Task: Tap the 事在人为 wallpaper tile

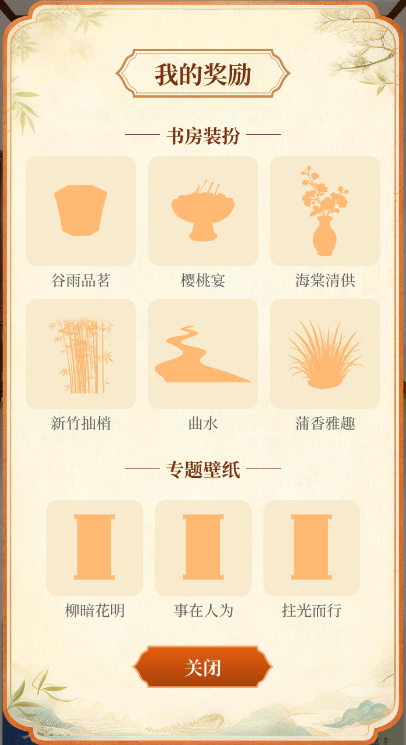Action: click(x=203, y=548)
